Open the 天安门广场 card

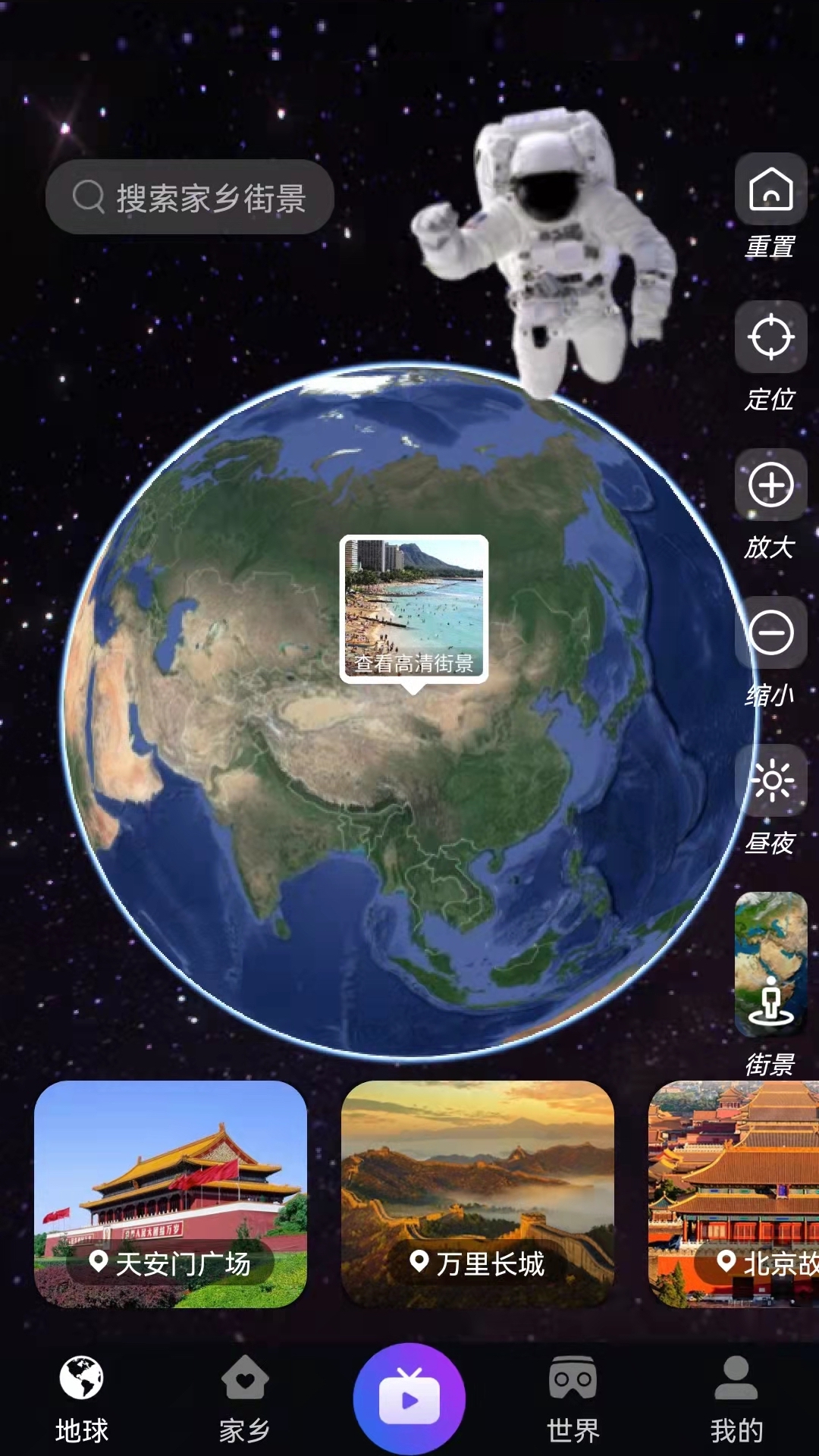tap(171, 1194)
